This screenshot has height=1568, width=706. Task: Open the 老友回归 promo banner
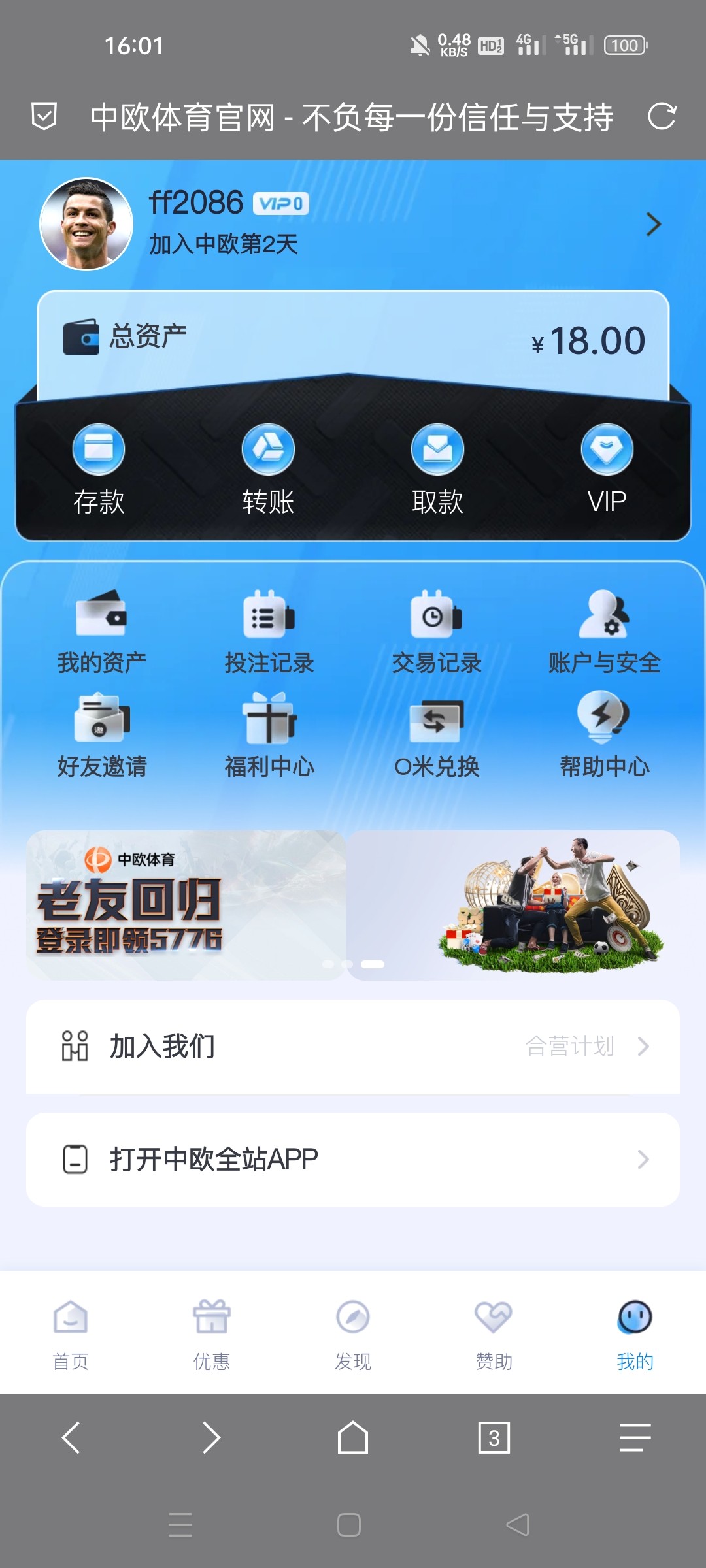pyautogui.click(x=186, y=905)
